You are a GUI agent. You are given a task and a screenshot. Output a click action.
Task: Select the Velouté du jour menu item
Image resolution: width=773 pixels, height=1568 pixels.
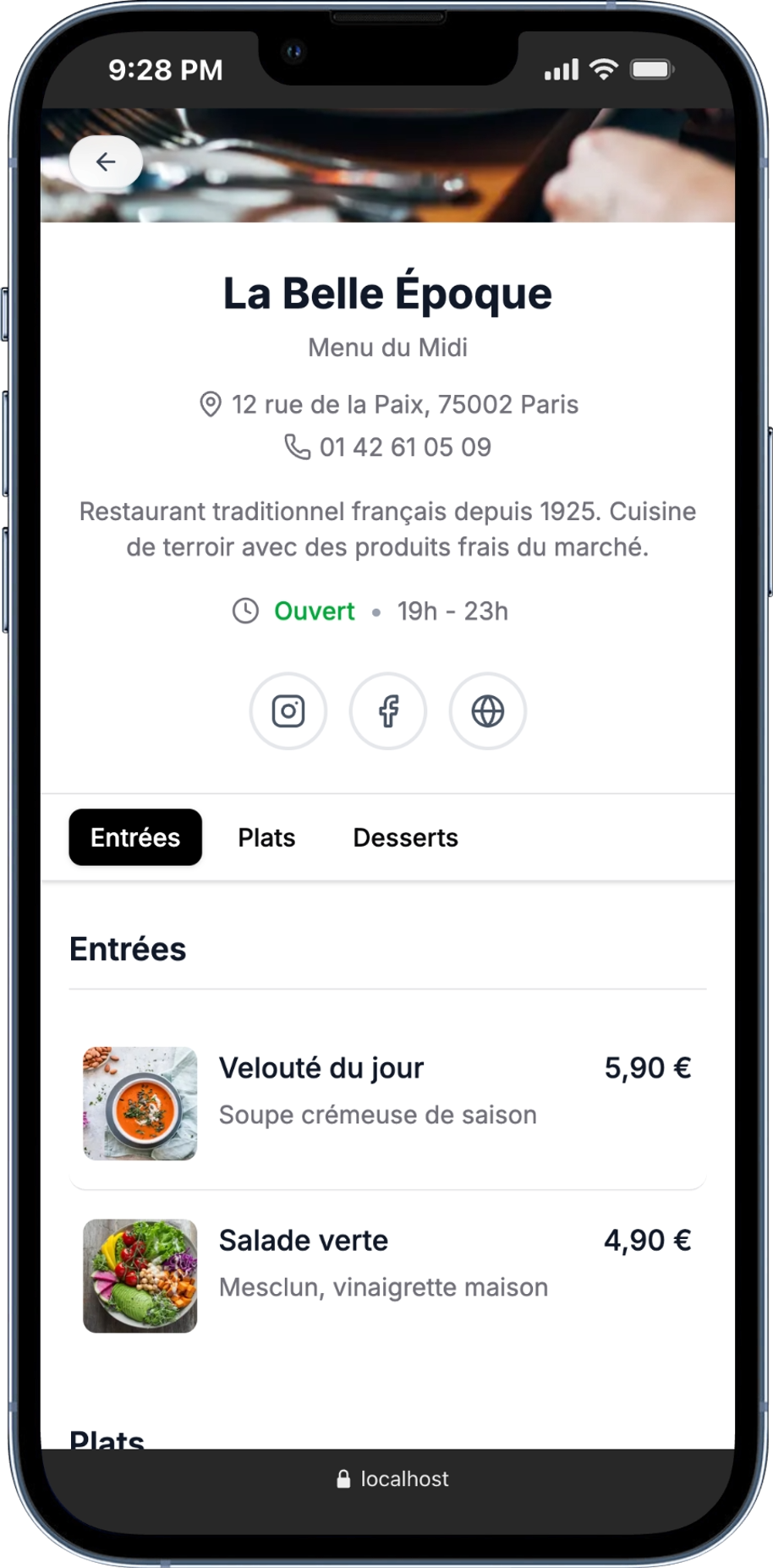point(321,1067)
